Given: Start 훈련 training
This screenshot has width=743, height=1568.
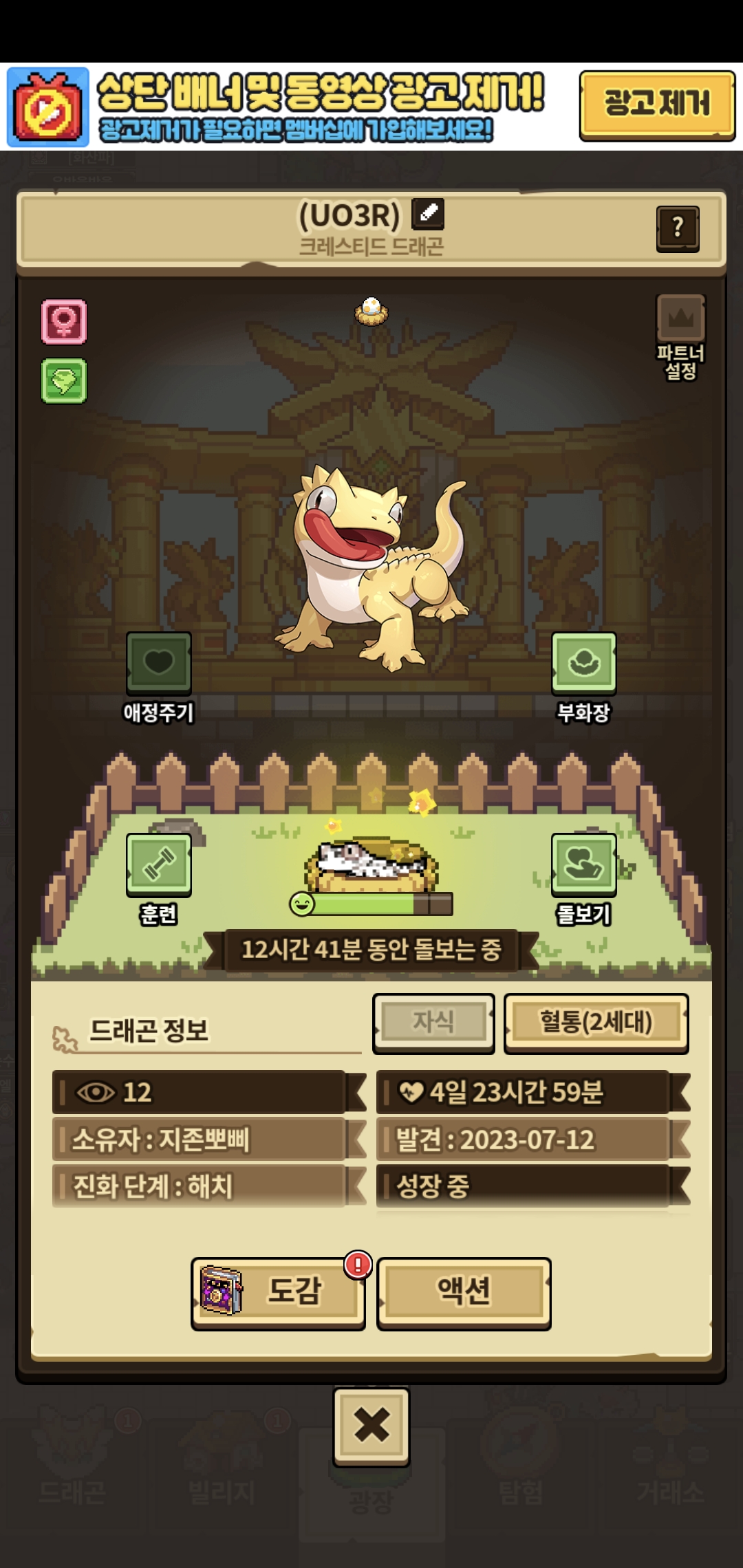Looking at the screenshot, I should (x=159, y=880).
